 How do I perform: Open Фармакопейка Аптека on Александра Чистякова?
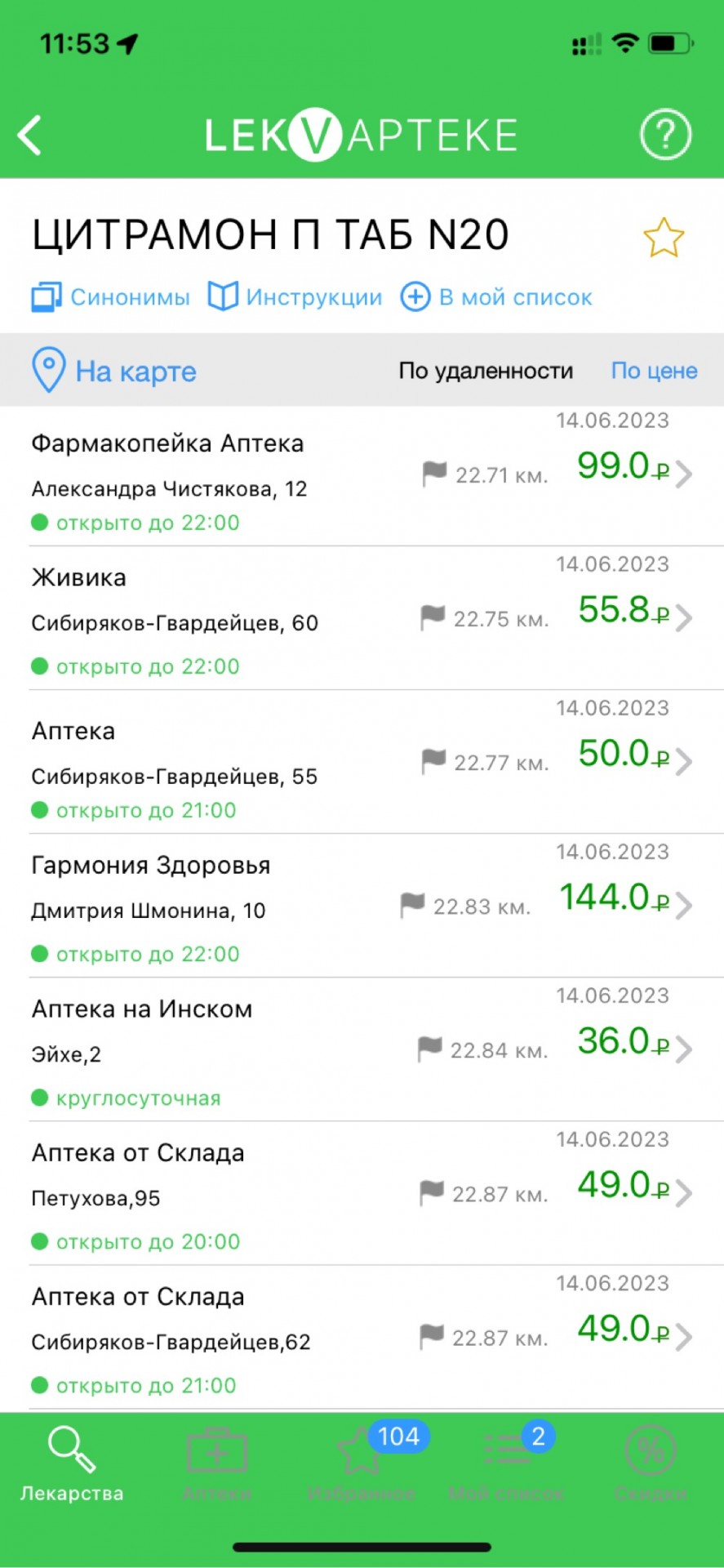tap(362, 476)
